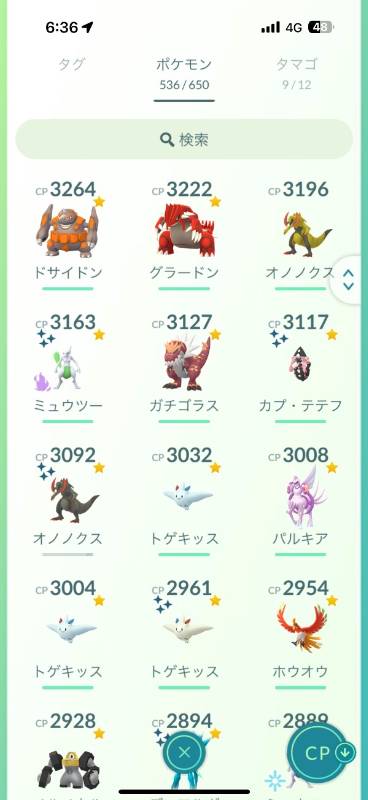The image size is (368, 800).
Task: Open the shiny トゲキッス with CP 2961
Action: click(x=184, y=631)
